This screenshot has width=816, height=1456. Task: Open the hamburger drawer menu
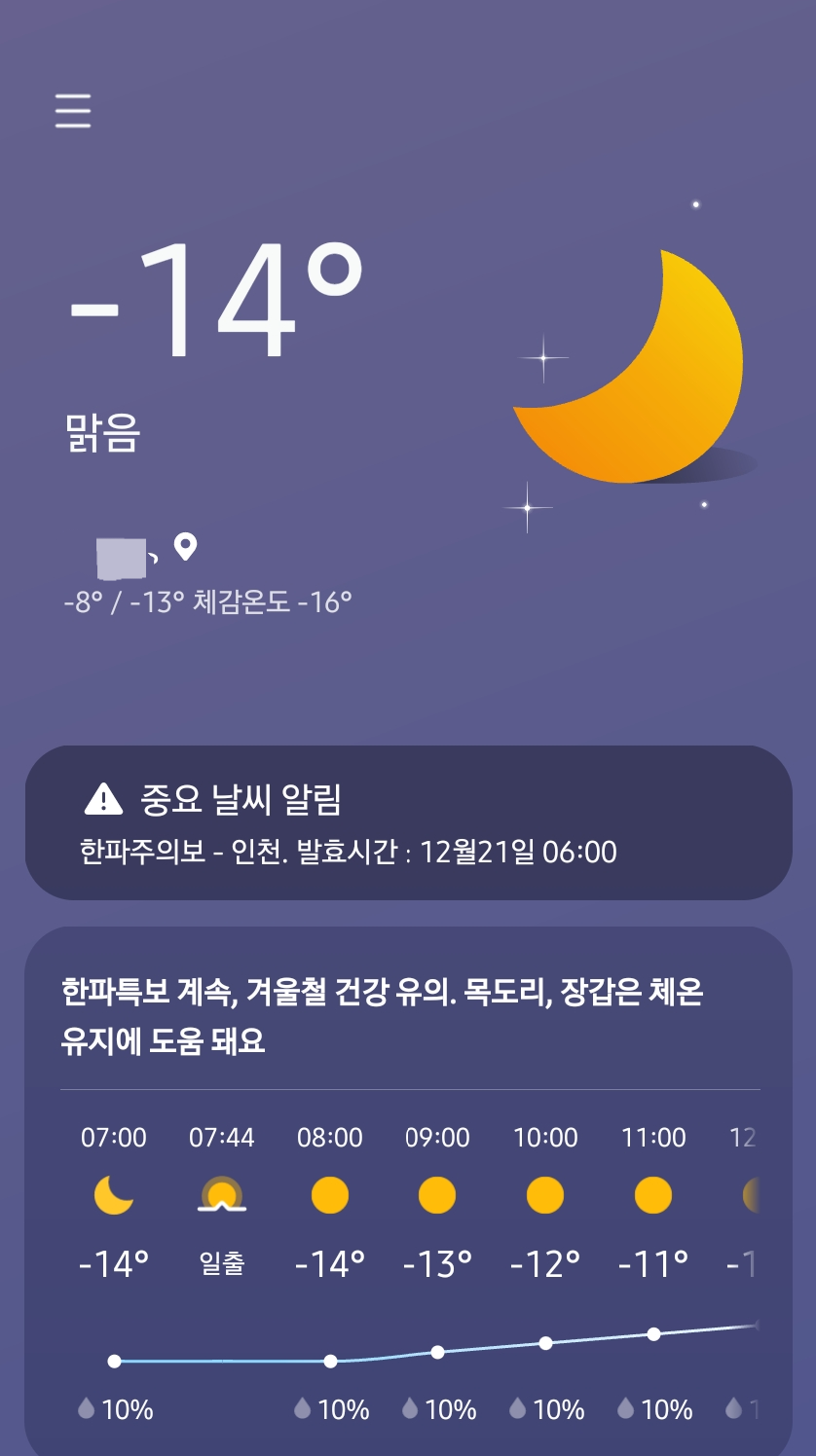click(73, 111)
